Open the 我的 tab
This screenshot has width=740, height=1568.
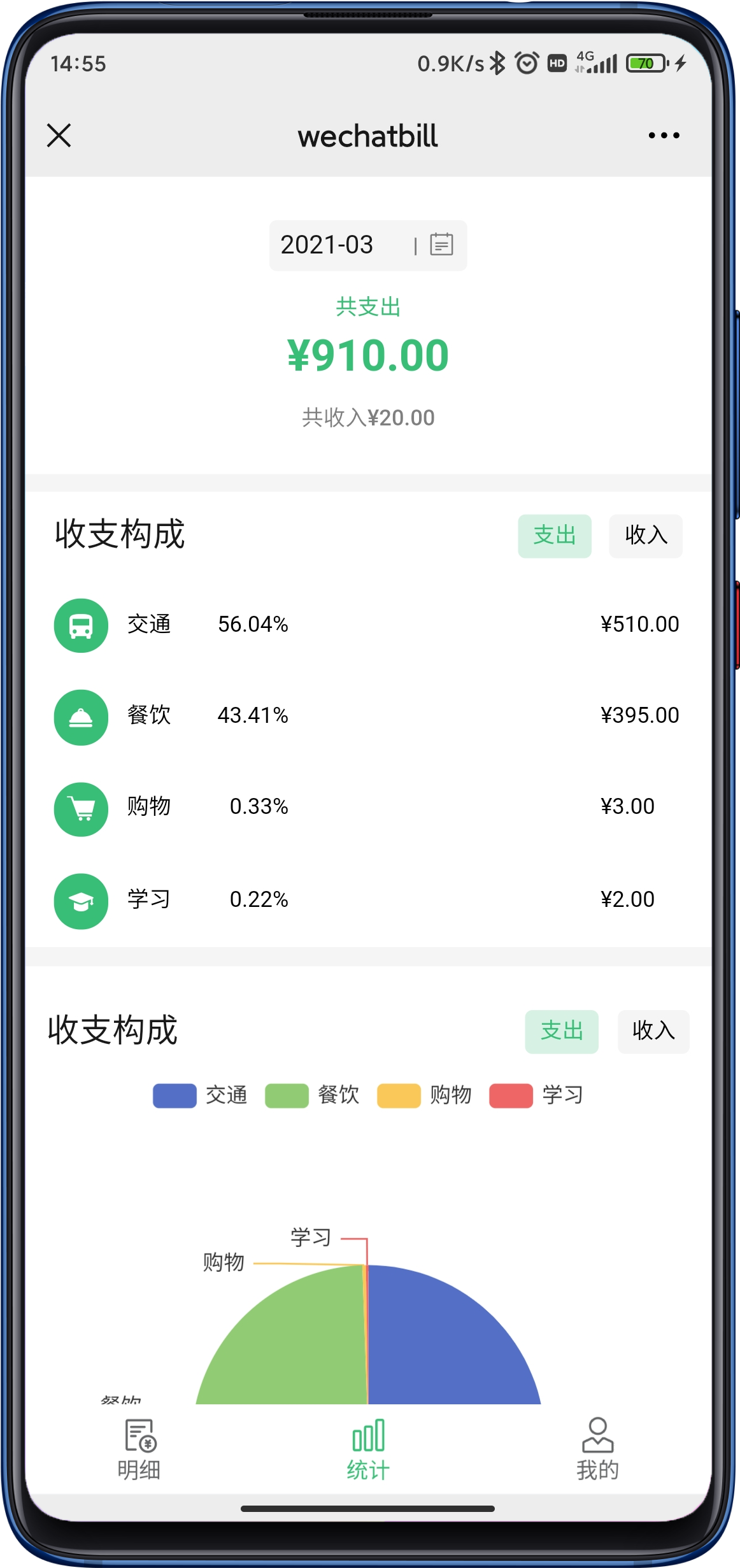click(597, 1450)
